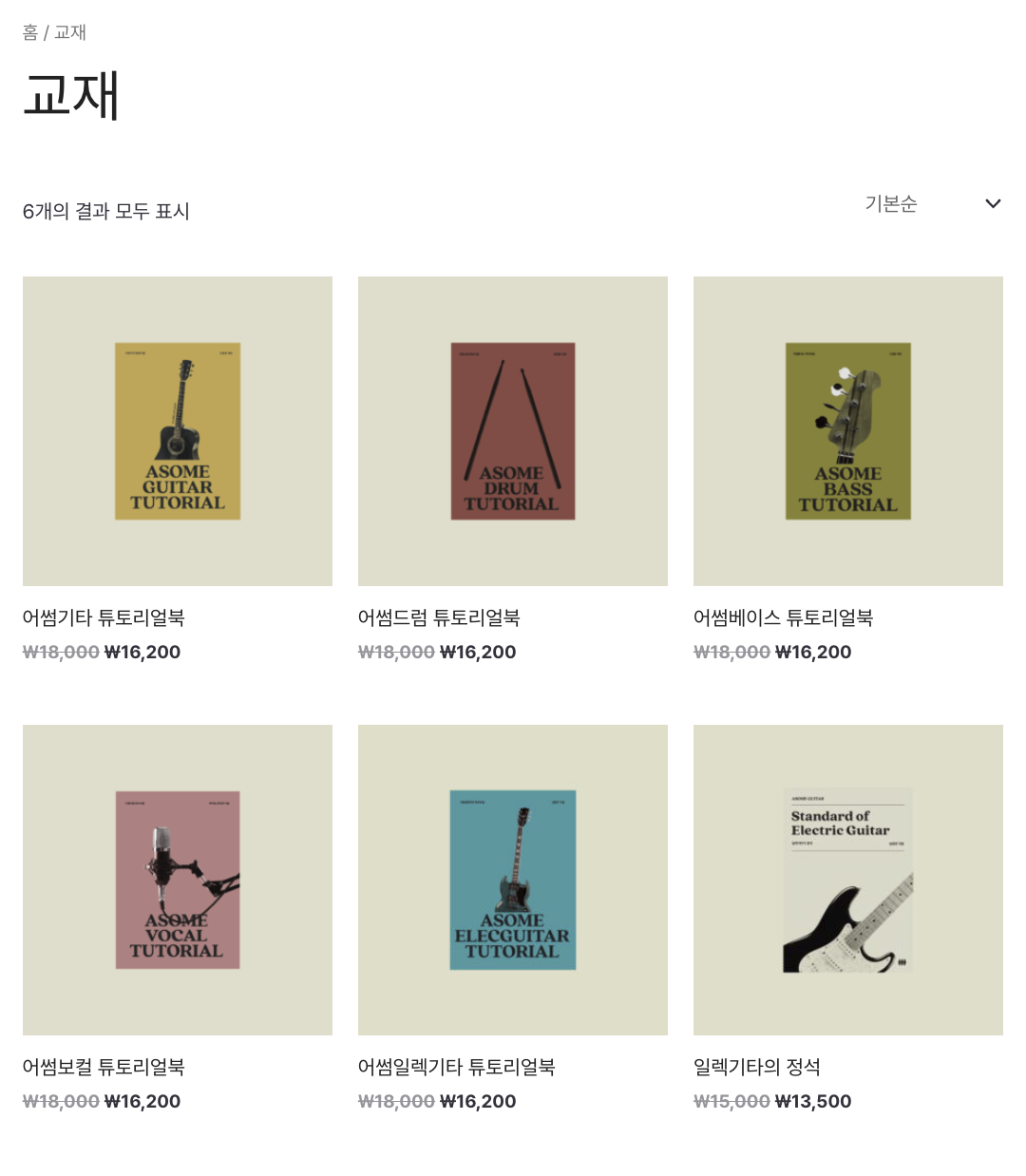
Task: Go to the 홈 breadcrumb link
Action: [30, 33]
